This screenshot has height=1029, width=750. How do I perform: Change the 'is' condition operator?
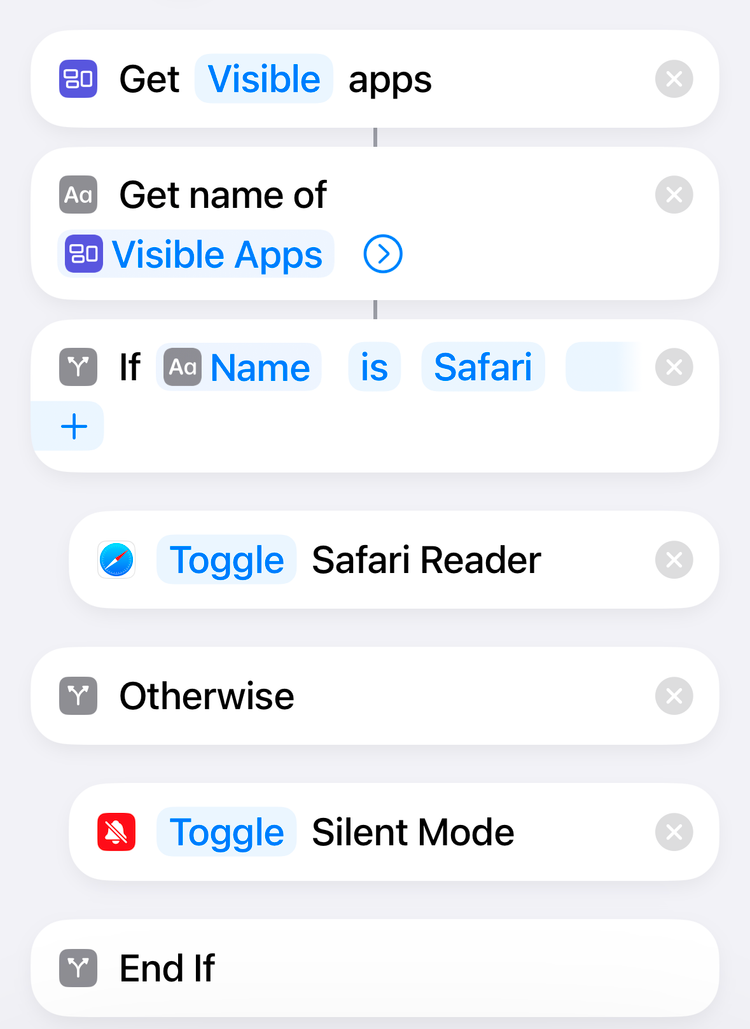(374, 367)
